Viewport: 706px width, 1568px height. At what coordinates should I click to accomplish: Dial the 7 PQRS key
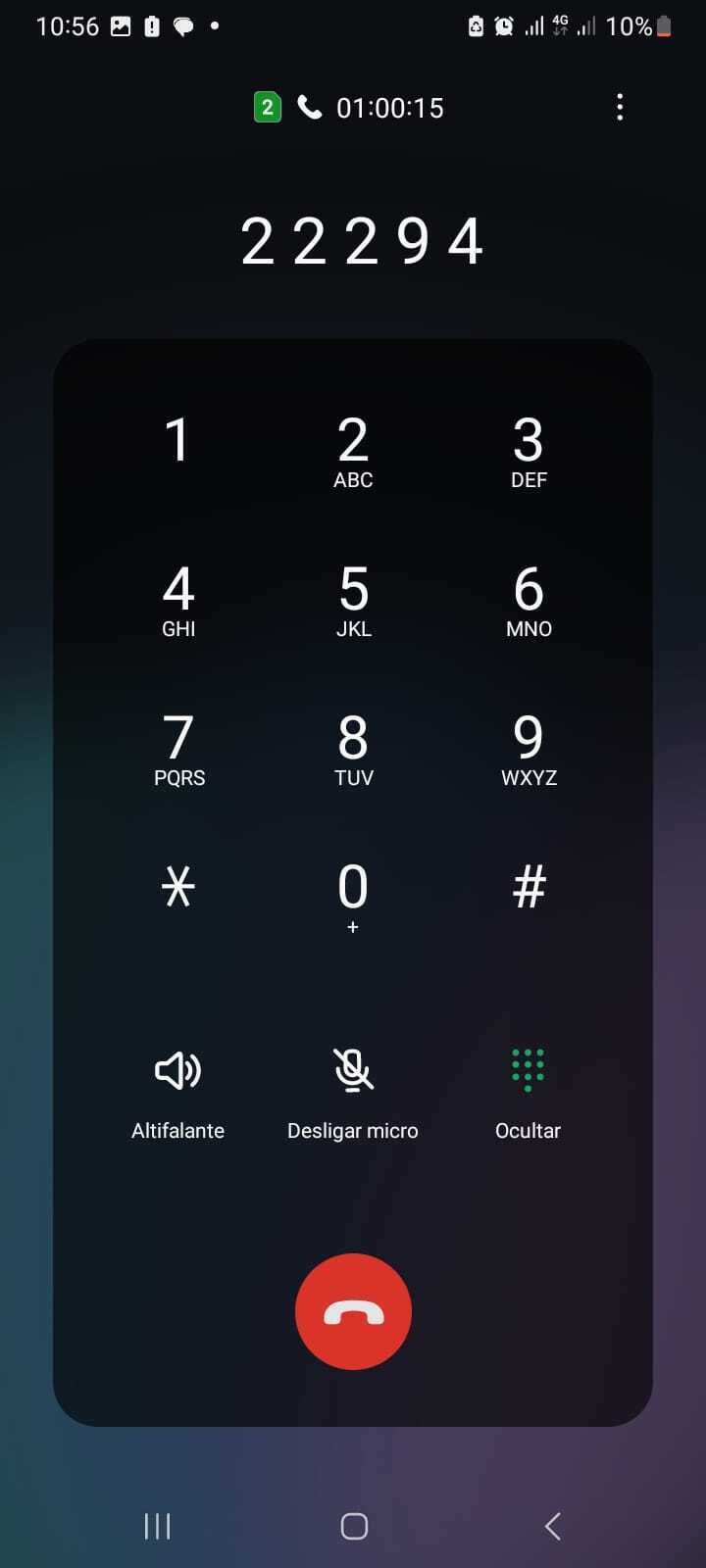click(x=178, y=749)
